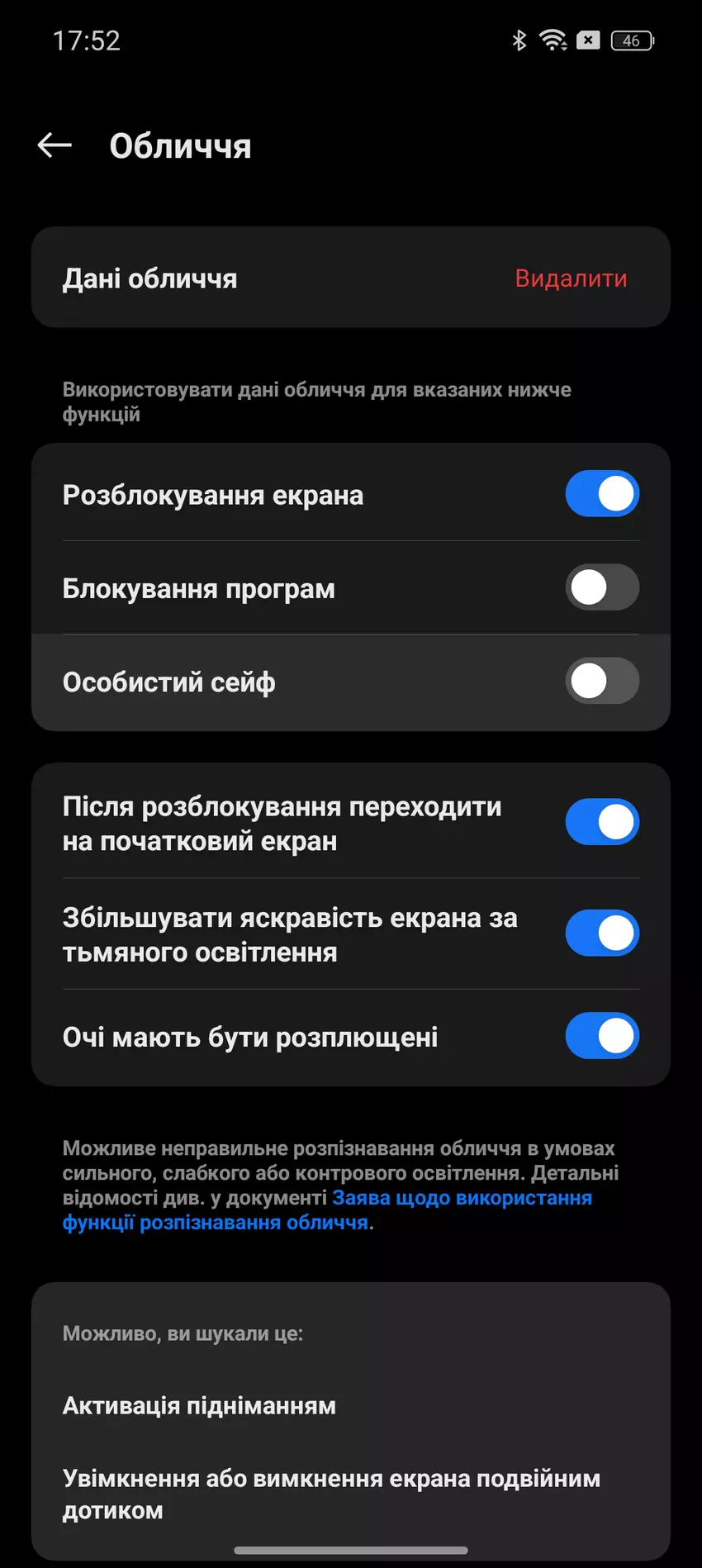702x1568 pixels.
Task: Tap Видалити to delete face data
Action: click(571, 278)
